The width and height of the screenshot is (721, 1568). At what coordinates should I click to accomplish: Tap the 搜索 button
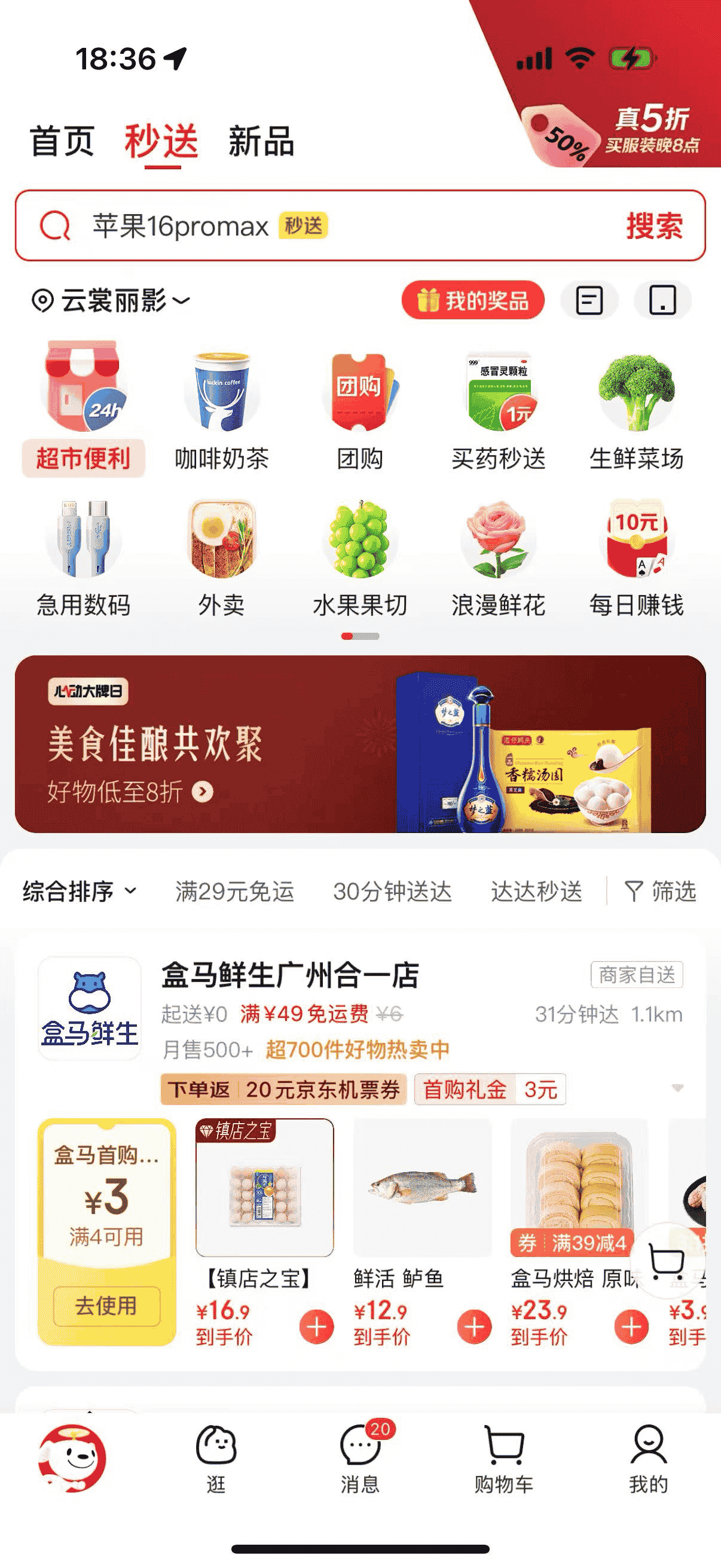pos(654,227)
